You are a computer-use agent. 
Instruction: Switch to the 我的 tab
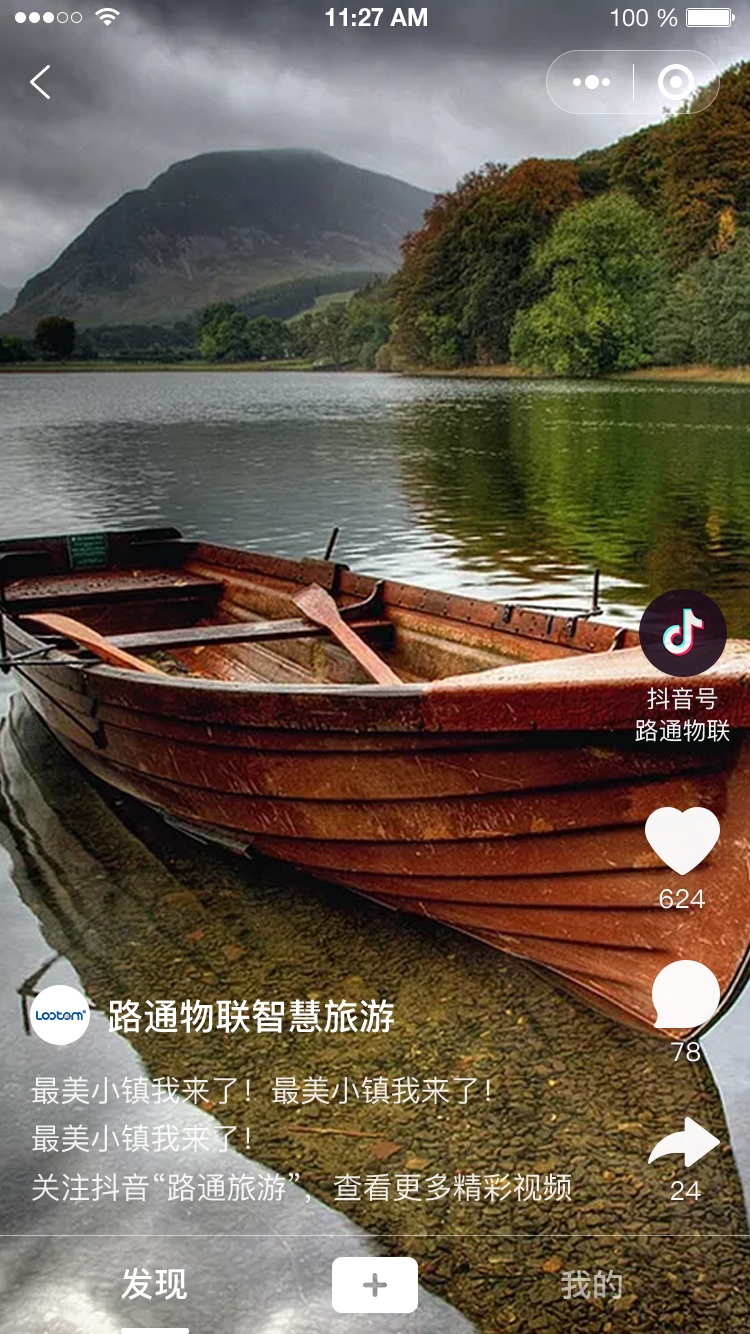(592, 1285)
